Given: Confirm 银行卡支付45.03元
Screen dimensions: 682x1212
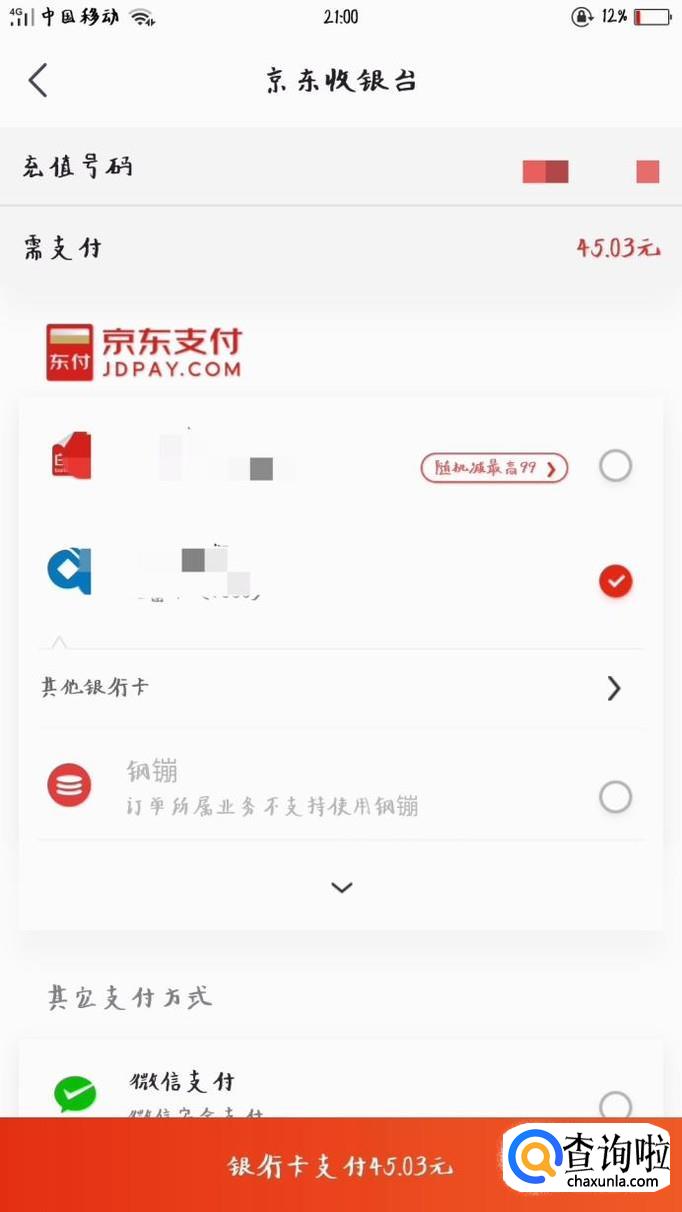Looking at the screenshot, I should point(340,1166).
